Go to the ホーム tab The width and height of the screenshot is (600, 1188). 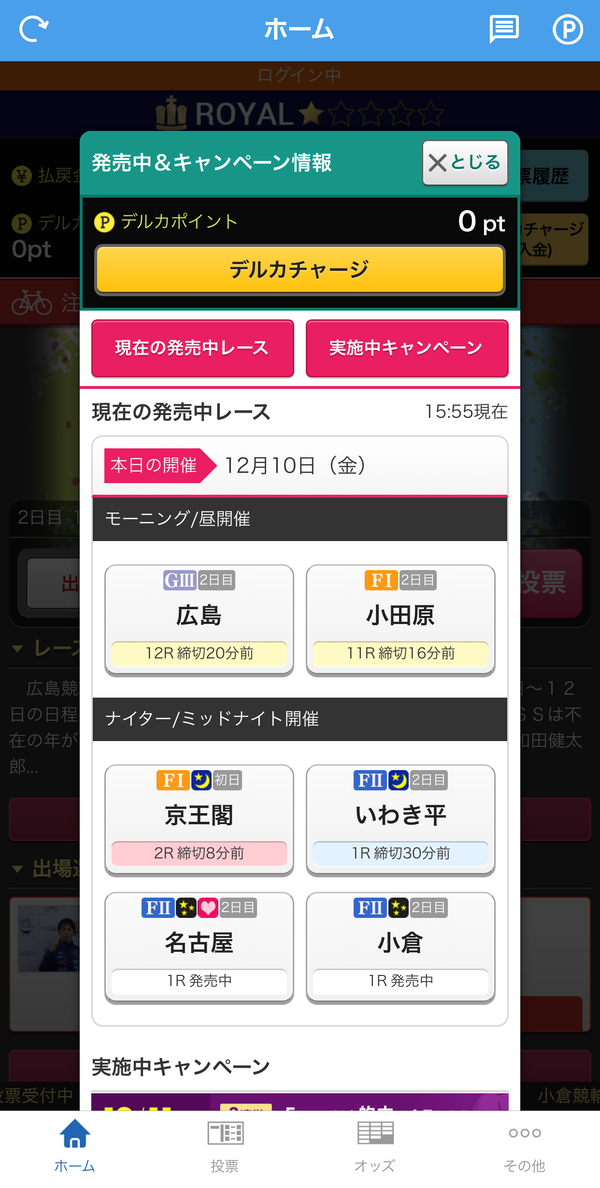[x=75, y=1147]
